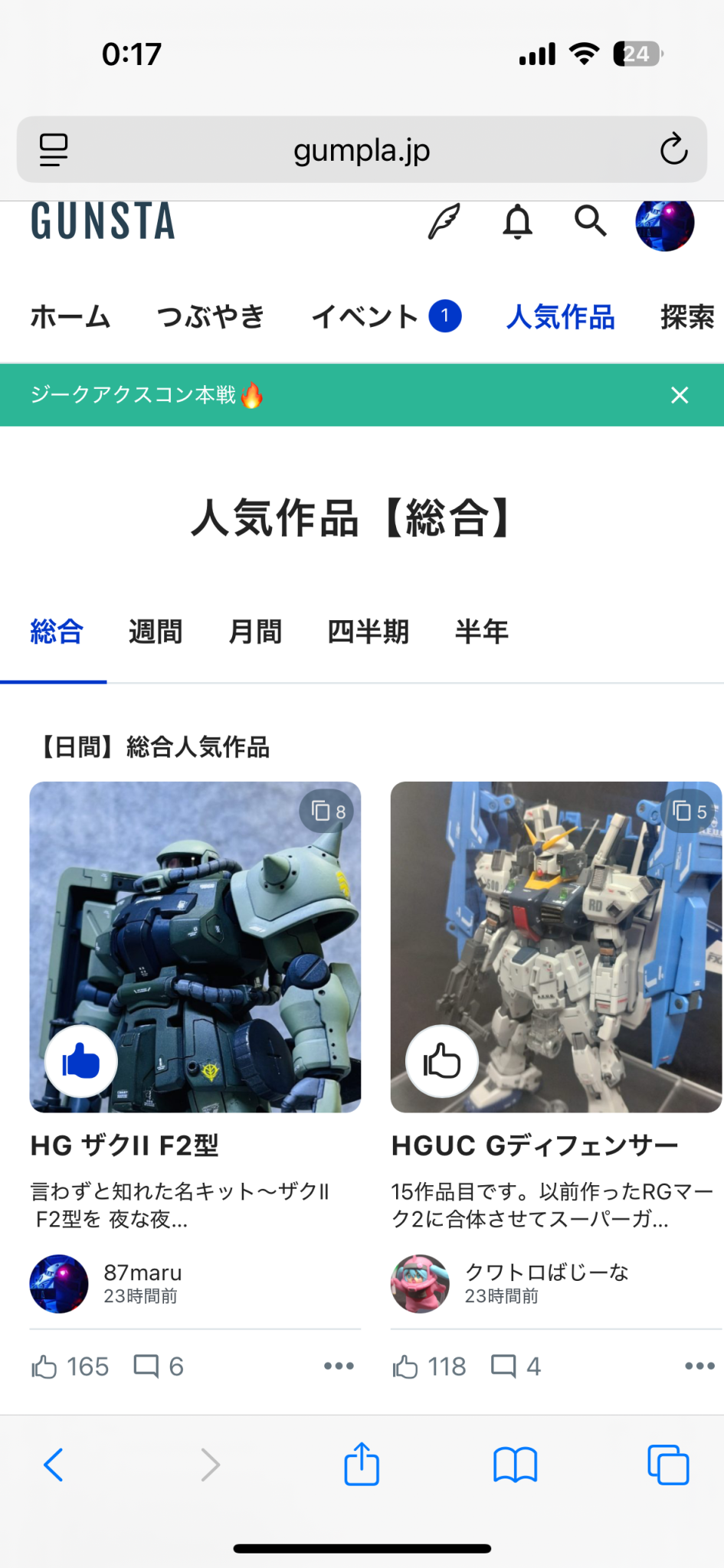Open the HG ザクII F2型 post image

(195, 919)
